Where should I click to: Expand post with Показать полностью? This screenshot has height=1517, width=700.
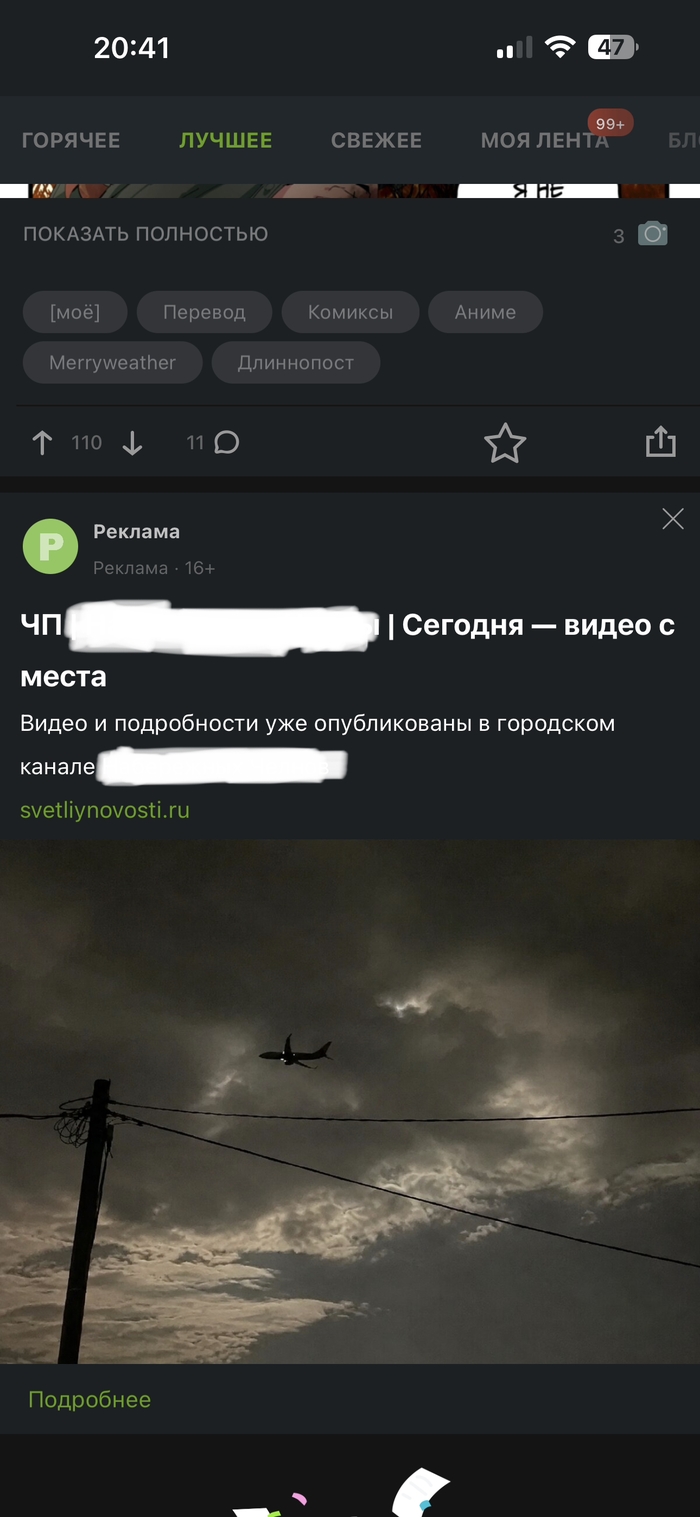coord(145,234)
